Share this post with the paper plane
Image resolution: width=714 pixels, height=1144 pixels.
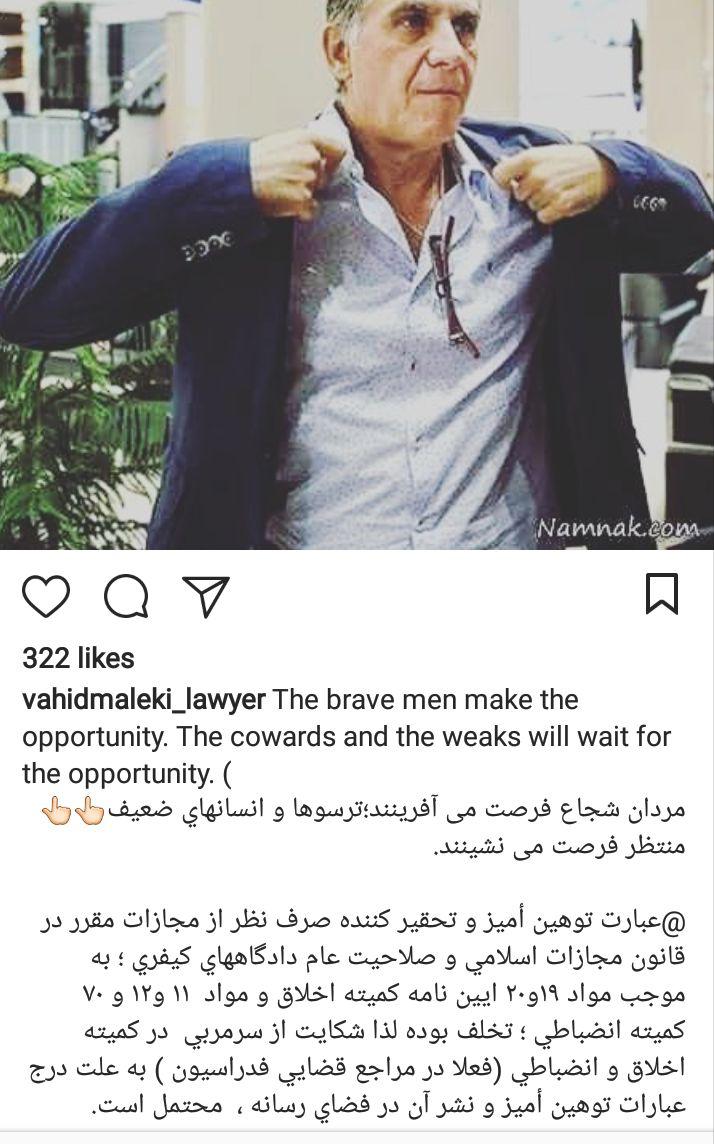coord(206,596)
